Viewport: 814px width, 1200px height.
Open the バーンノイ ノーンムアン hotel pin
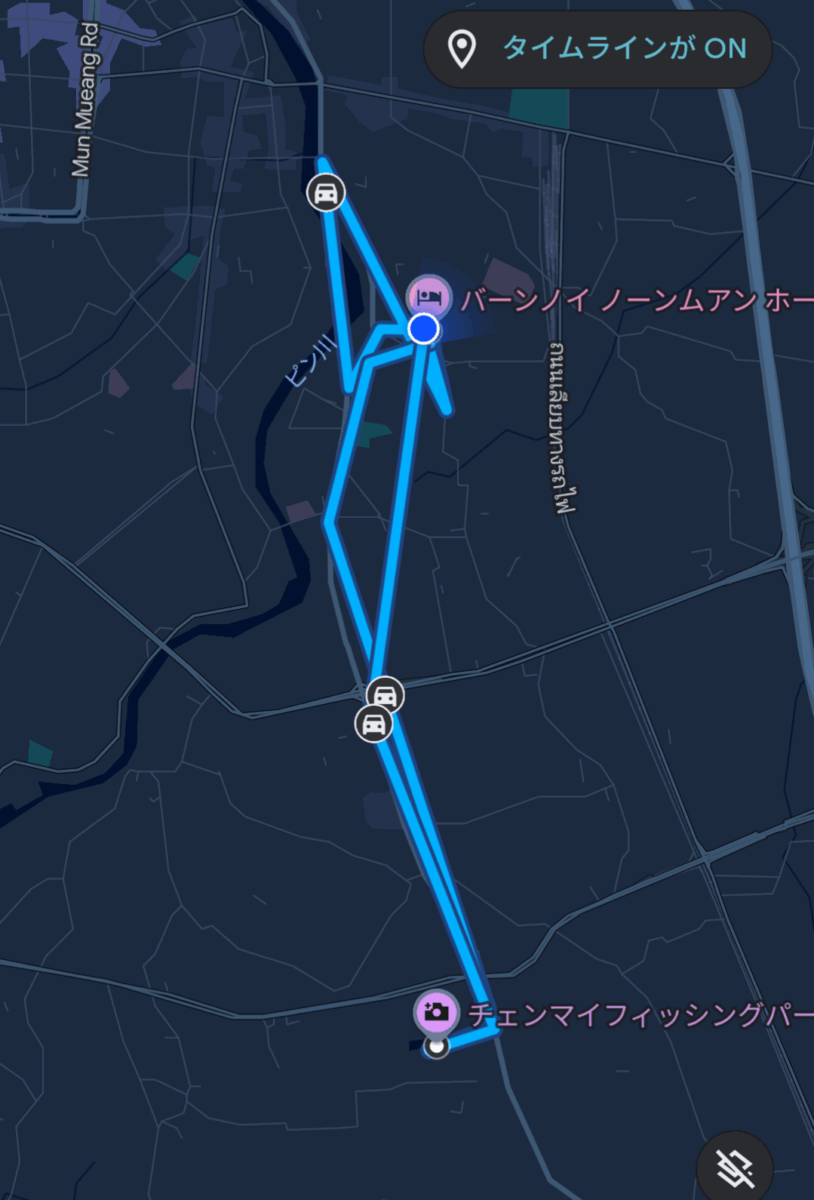431,296
